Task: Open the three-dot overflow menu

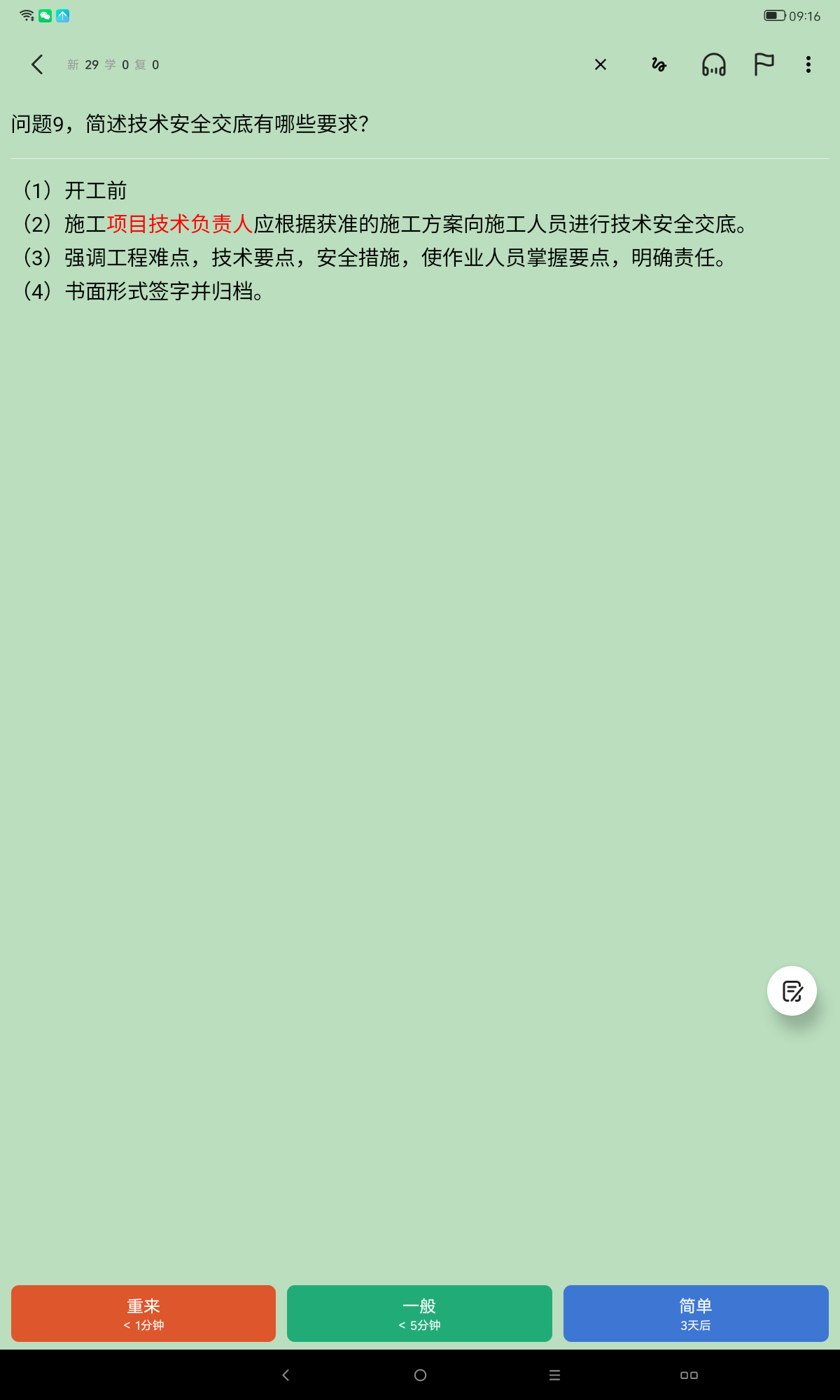Action: click(808, 64)
